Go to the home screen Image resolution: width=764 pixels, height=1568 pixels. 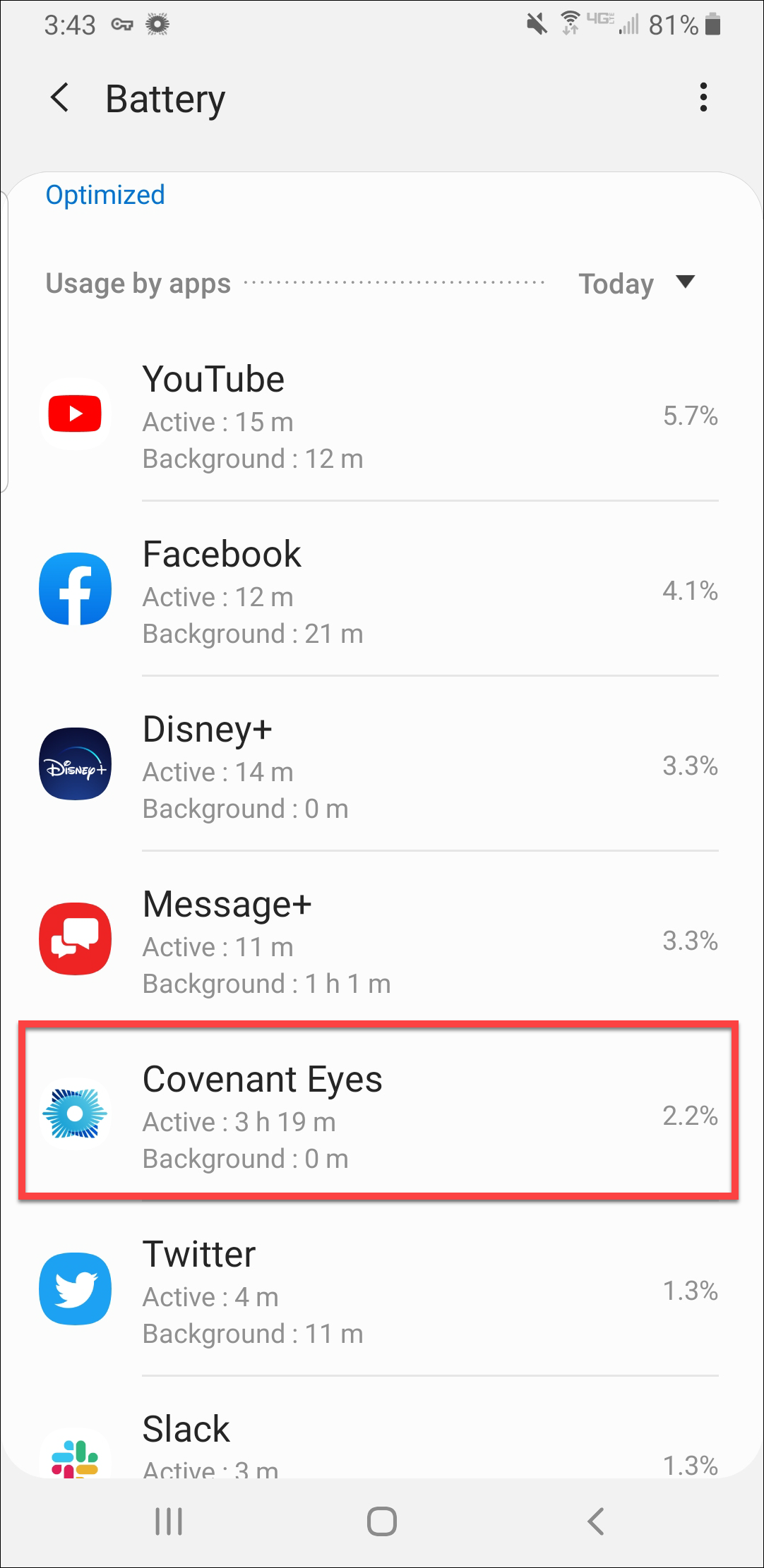[381, 1521]
